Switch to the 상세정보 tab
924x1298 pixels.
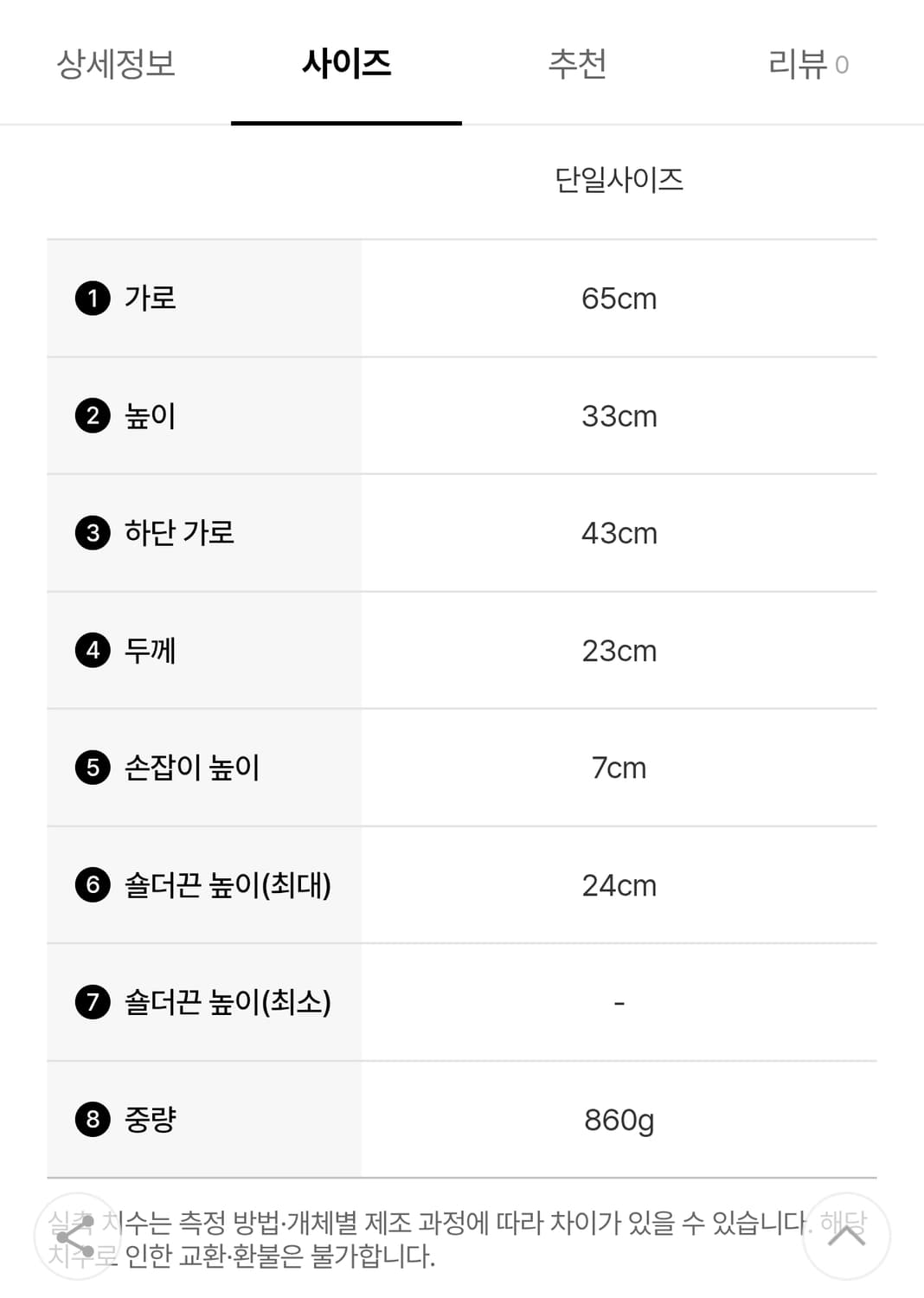115,63
